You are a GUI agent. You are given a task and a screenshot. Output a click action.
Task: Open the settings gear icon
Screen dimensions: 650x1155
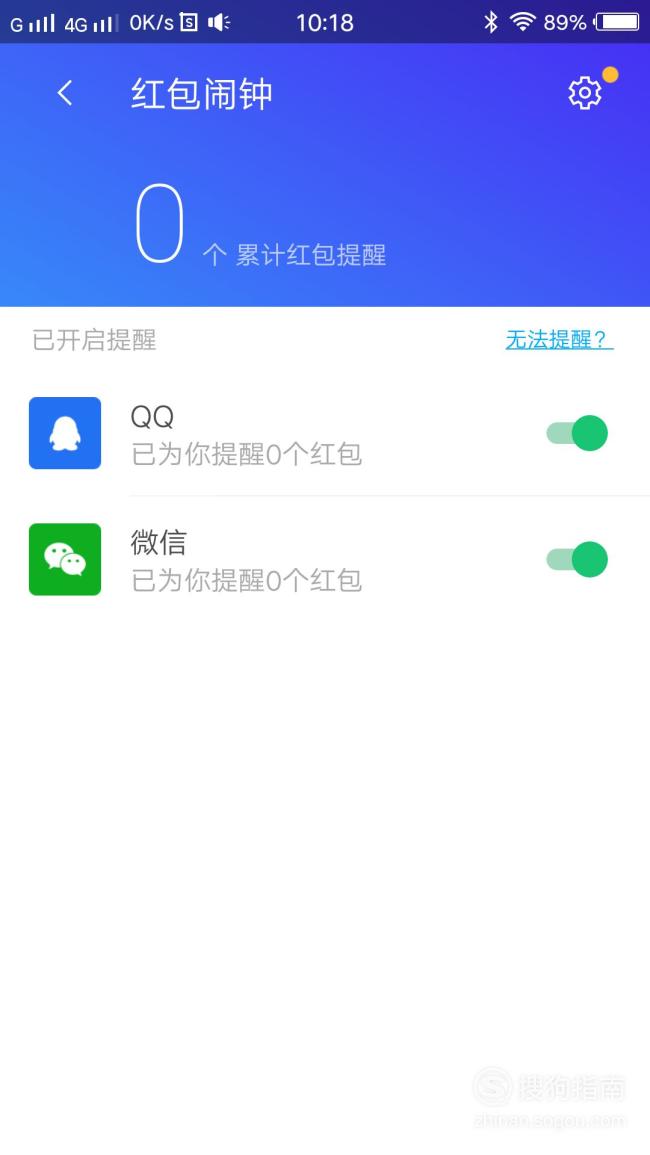[584, 93]
